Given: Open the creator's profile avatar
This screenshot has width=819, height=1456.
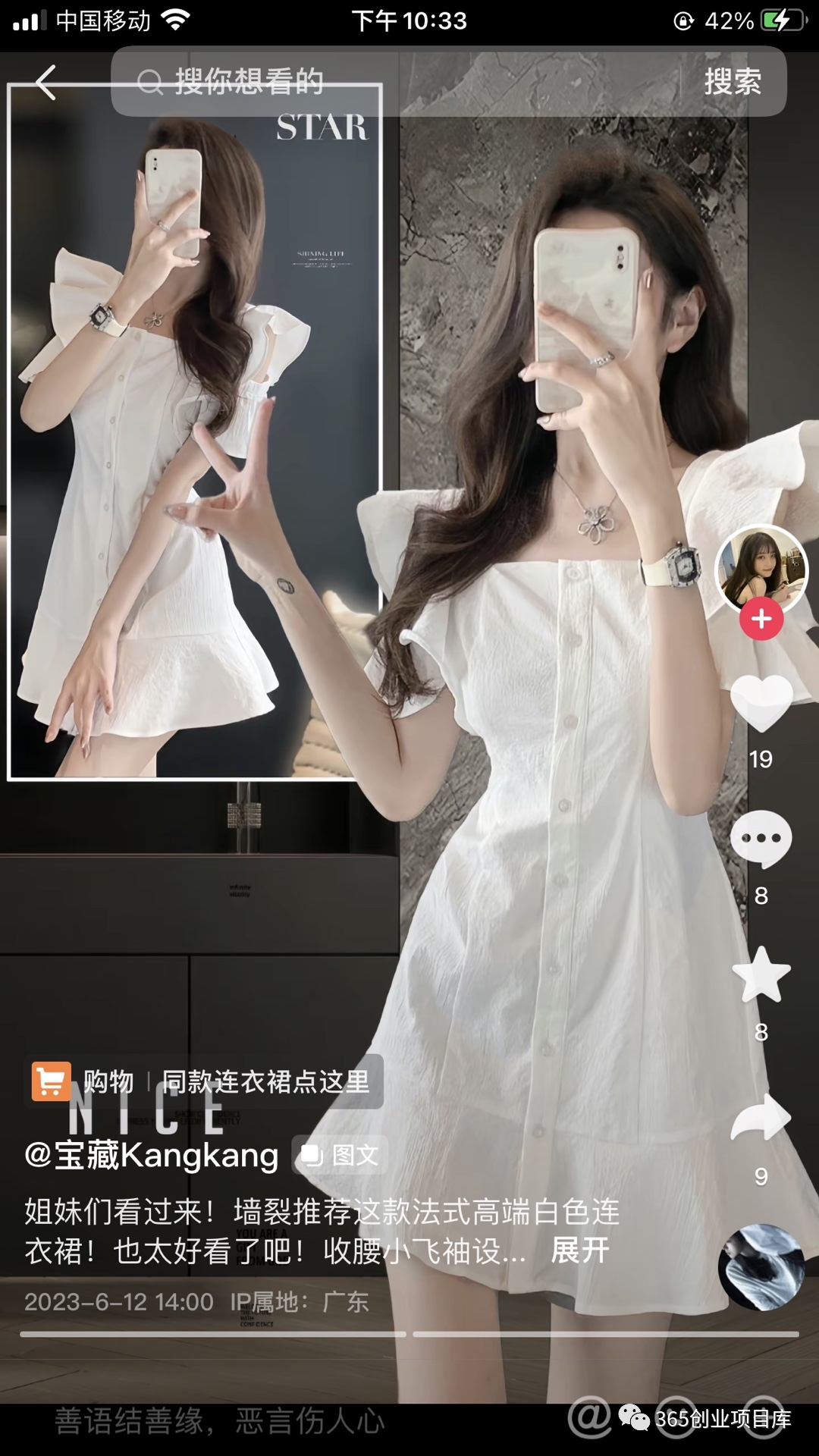Looking at the screenshot, I should pyautogui.click(x=761, y=570).
